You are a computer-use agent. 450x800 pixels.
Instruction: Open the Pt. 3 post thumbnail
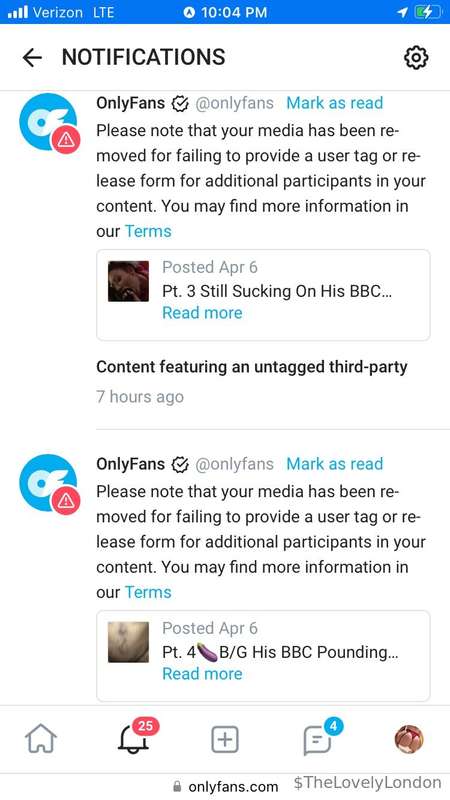[x=129, y=281]
